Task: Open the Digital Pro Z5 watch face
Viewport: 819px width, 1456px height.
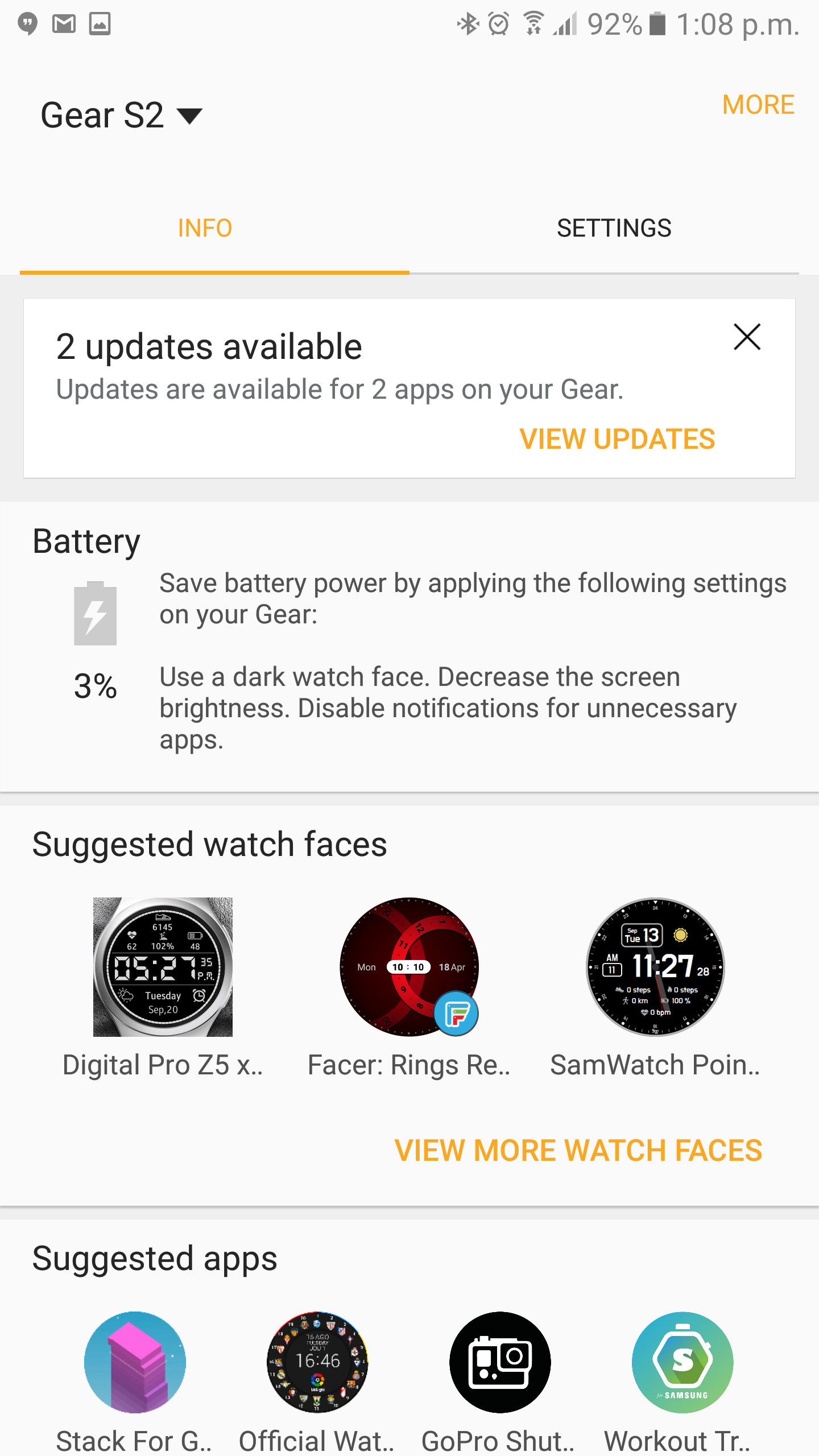Action: point(163,967)
